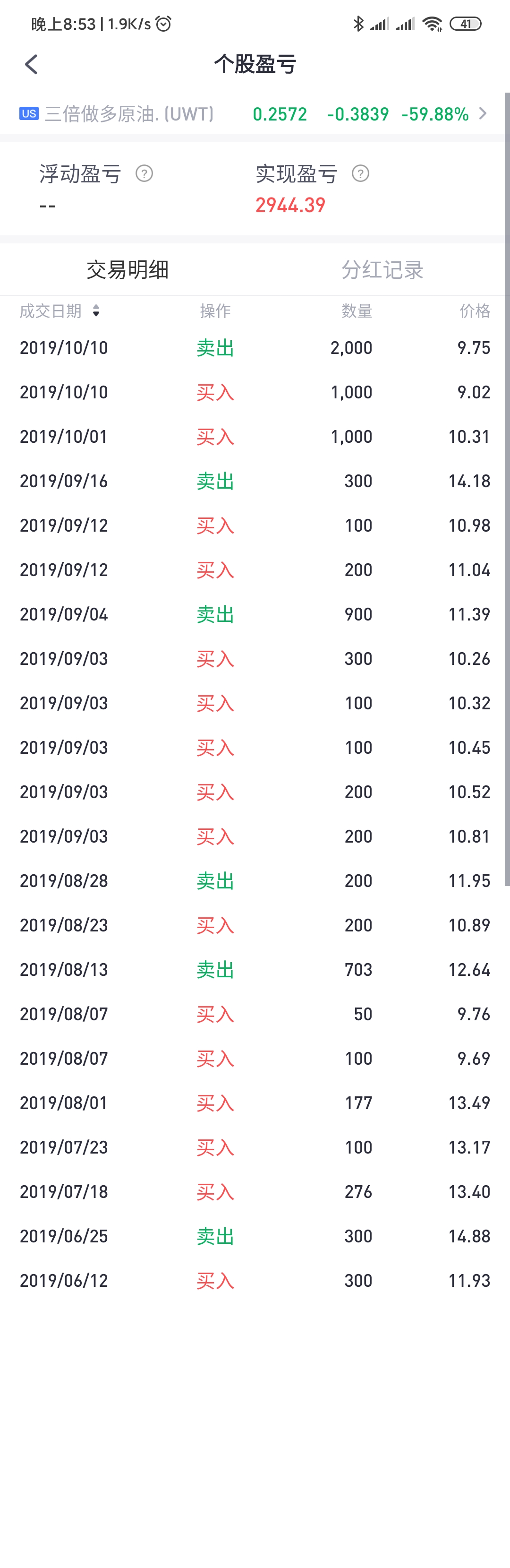
Task: Show help for 实现盈亏
Action: [360, 174]
